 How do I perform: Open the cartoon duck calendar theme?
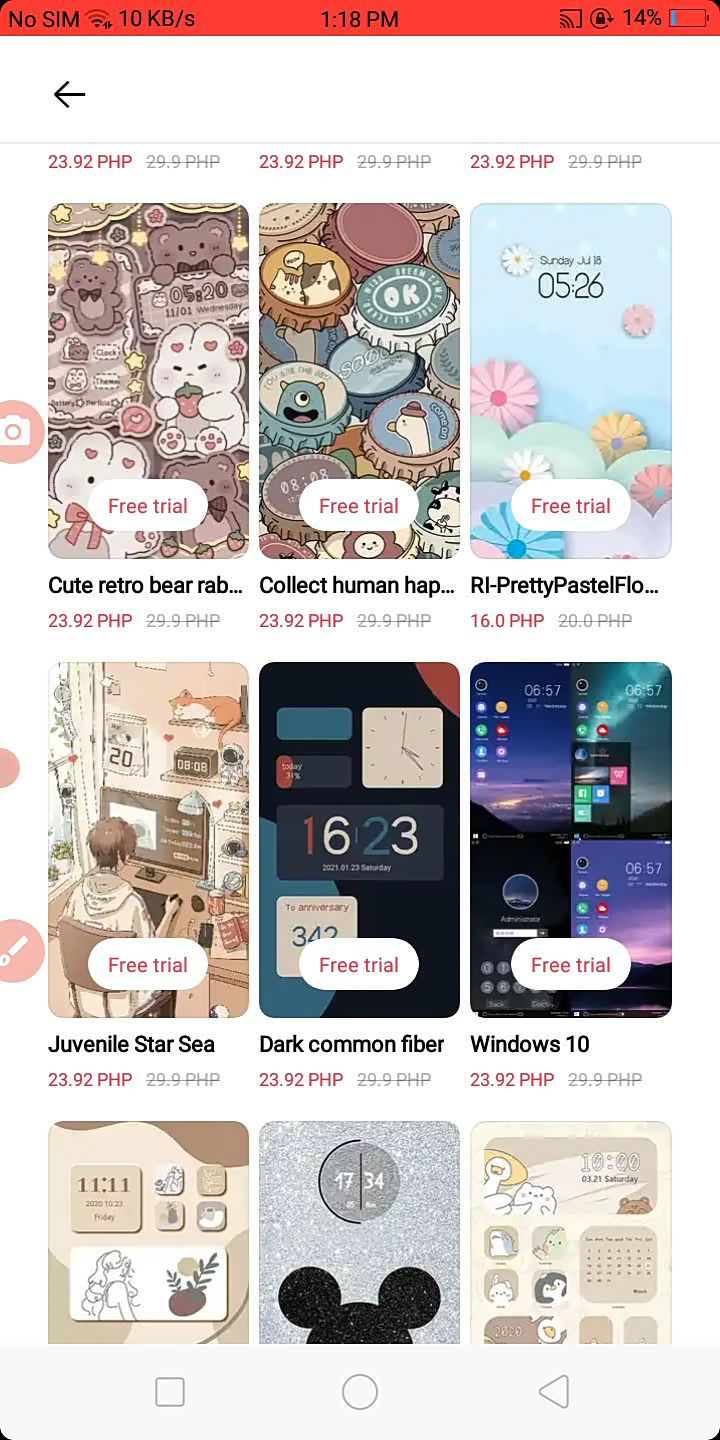[x=570, y=1230]
